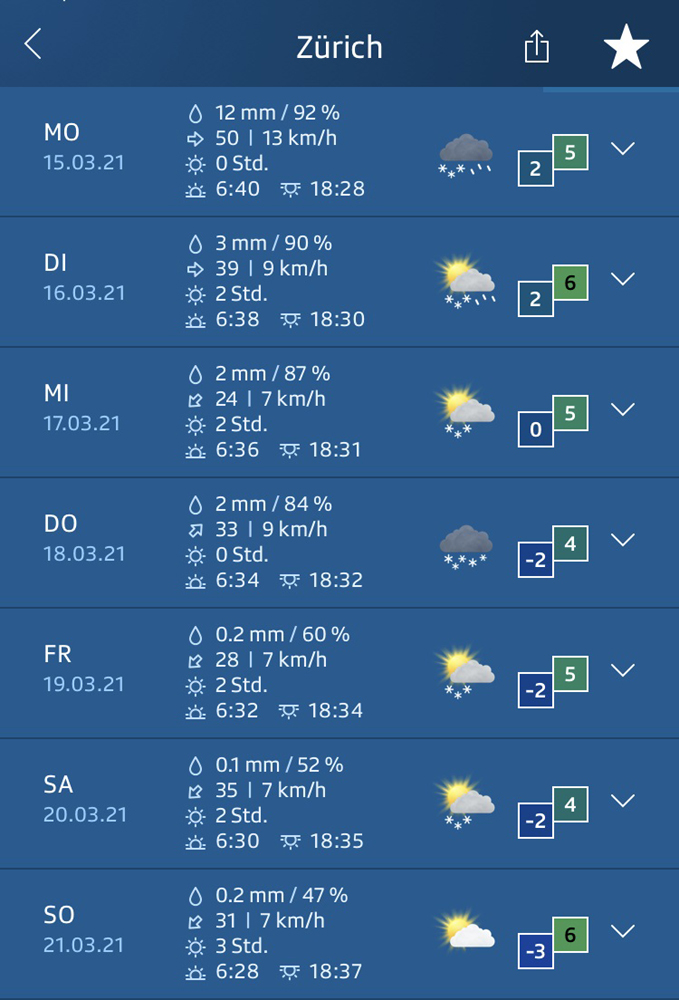Expand Wednesday 17.03.21 forecast details
The image size is (679, 1000).
(623, 409)
